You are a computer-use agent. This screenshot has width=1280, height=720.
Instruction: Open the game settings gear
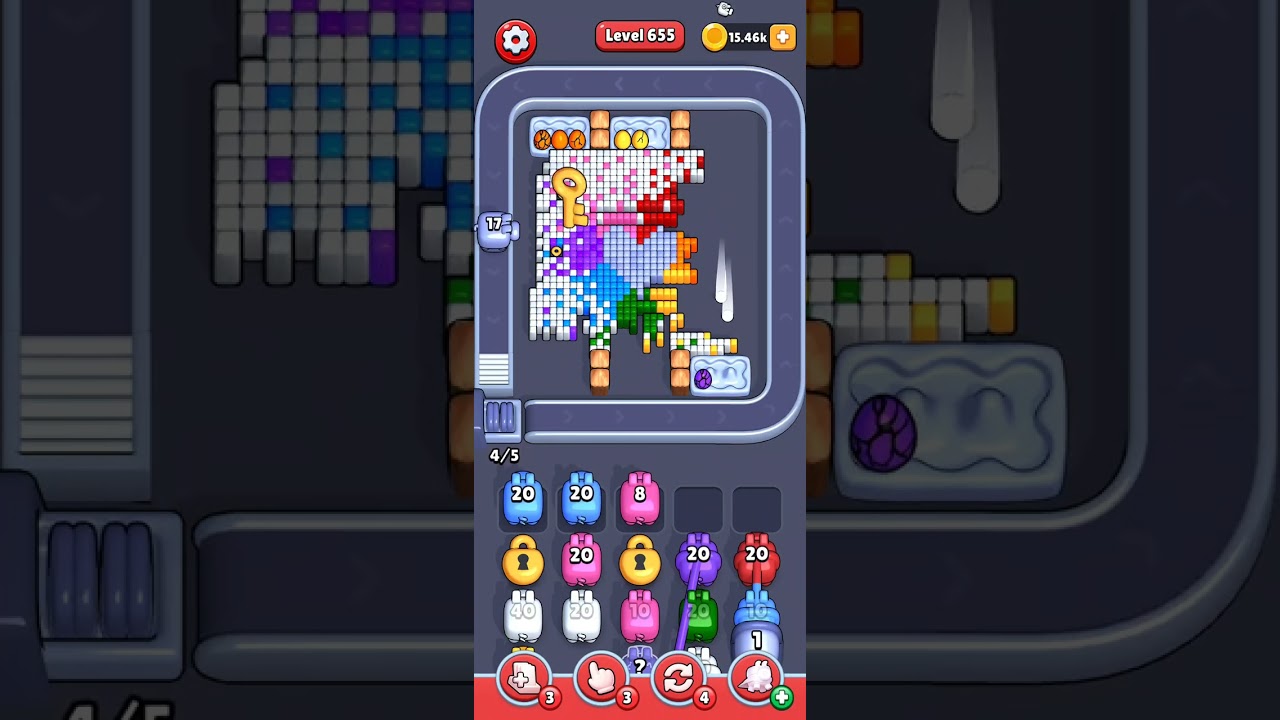coord(515,40)
